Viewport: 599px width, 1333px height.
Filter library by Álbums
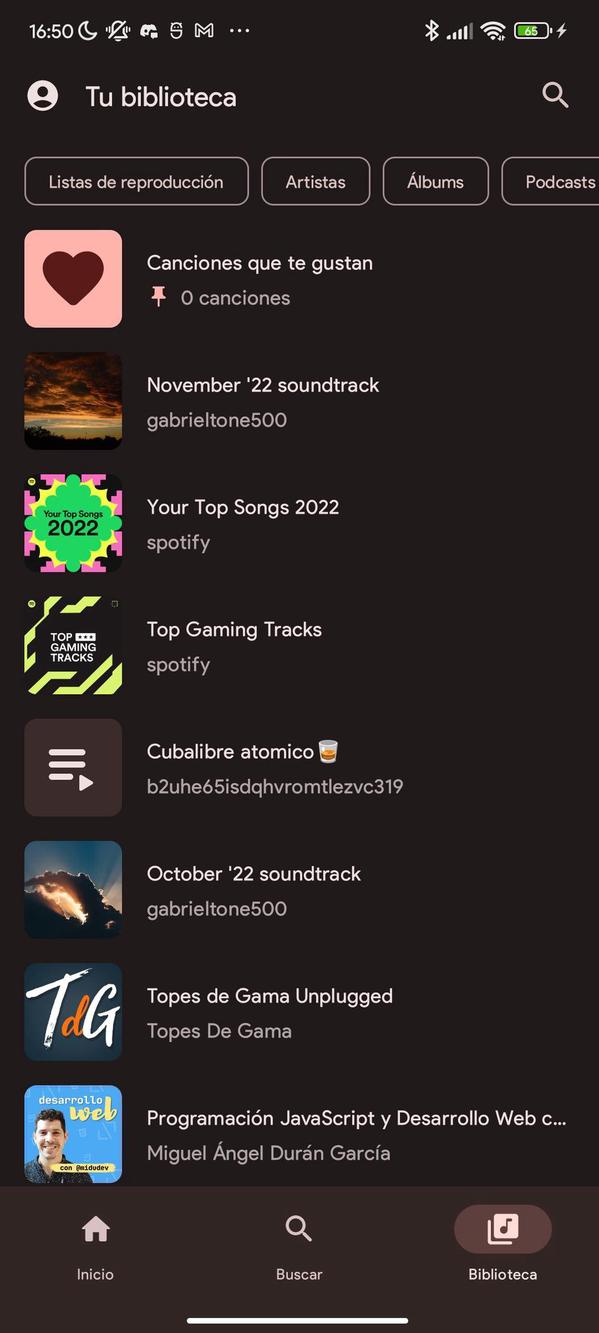pyautogui.click(x=435, y=182)
